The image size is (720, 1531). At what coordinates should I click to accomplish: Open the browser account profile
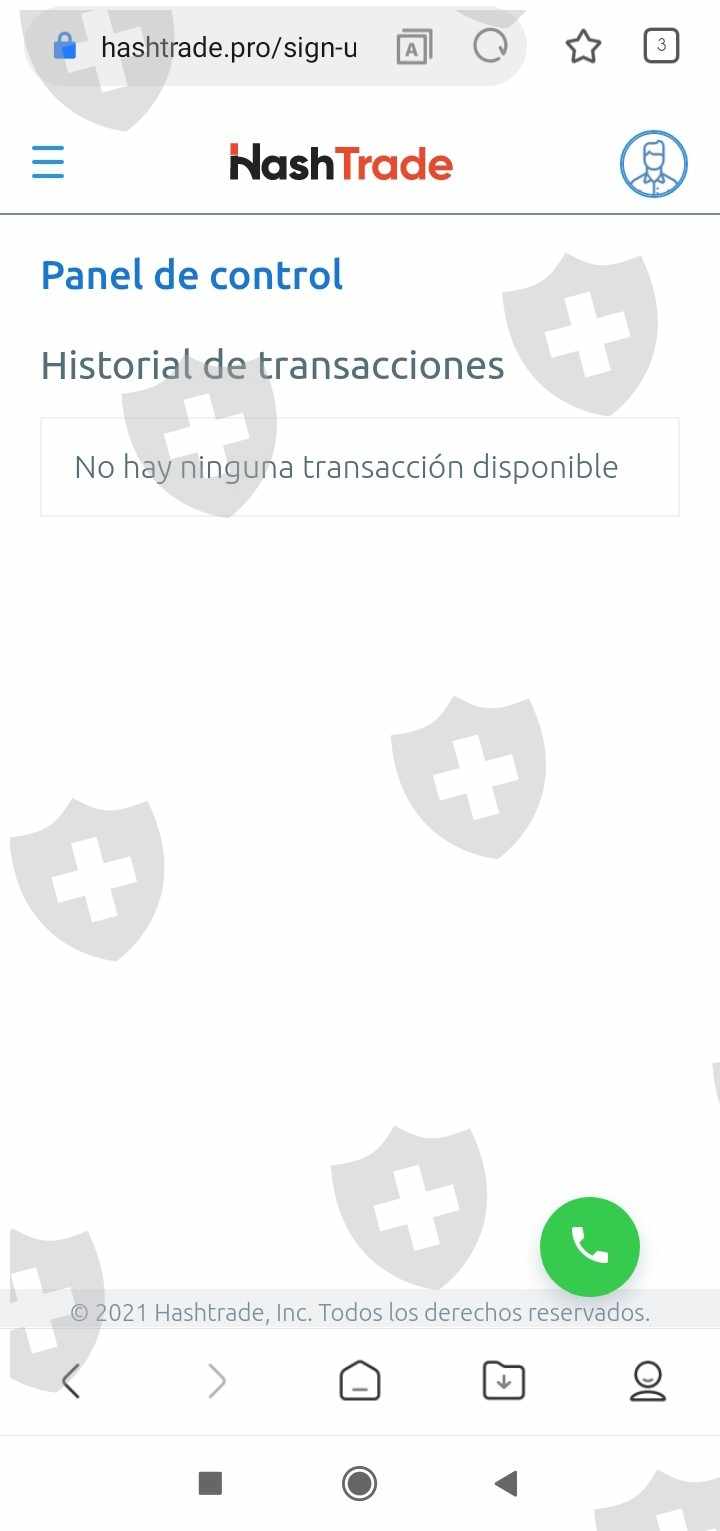tap(648, 1381)
